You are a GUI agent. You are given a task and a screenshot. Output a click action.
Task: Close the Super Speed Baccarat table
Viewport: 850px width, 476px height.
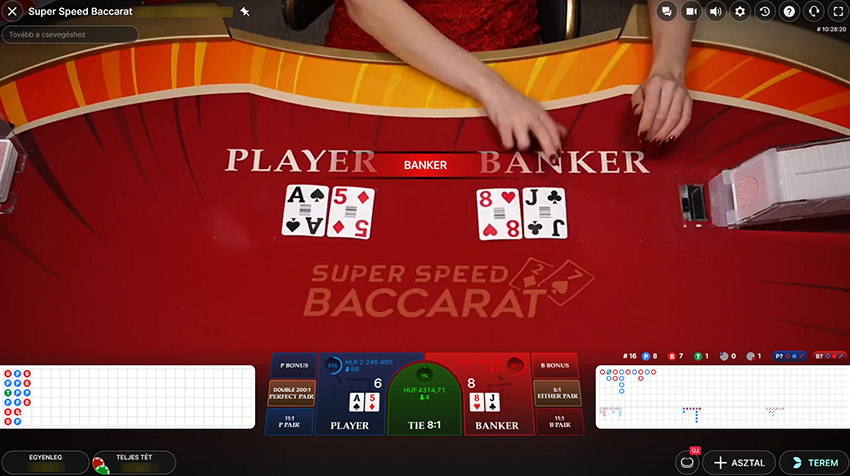(x=13, y=11)
